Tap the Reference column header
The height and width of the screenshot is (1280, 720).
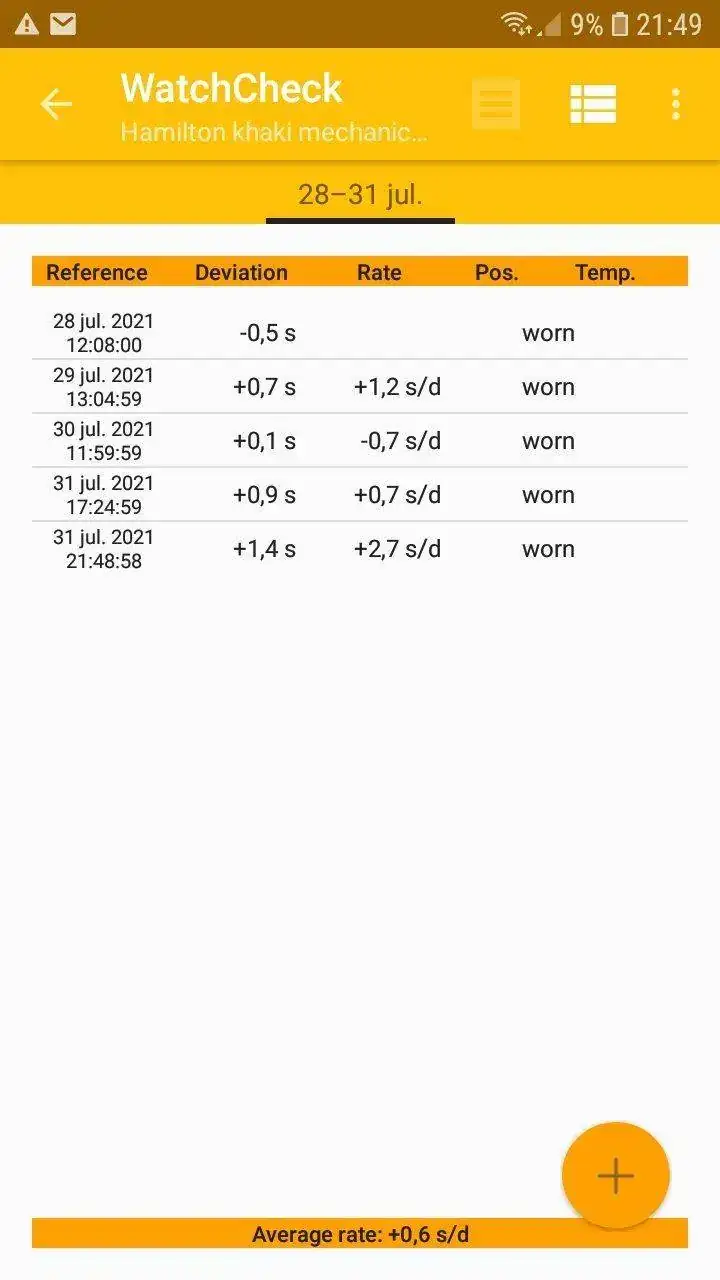96,272
